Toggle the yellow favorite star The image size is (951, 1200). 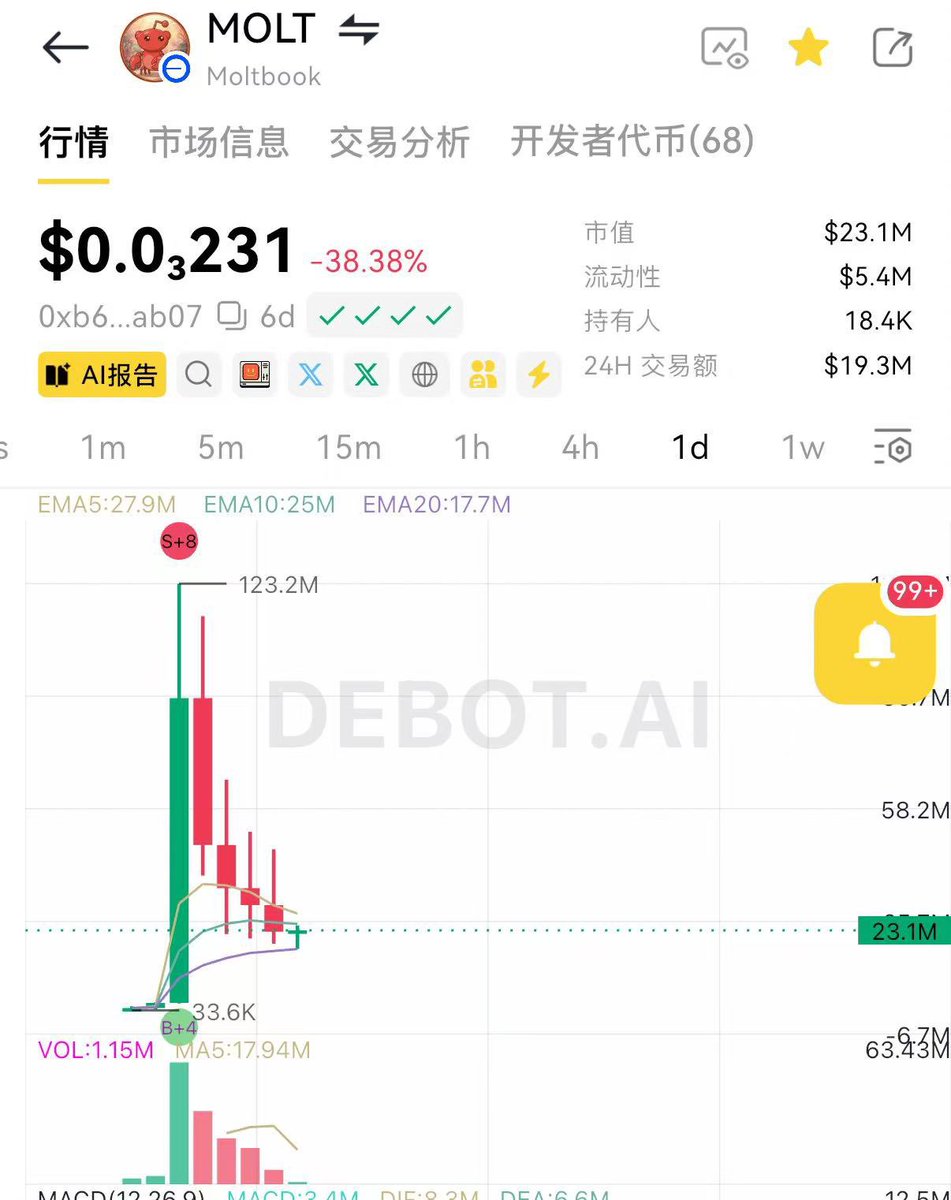(807, 48)
